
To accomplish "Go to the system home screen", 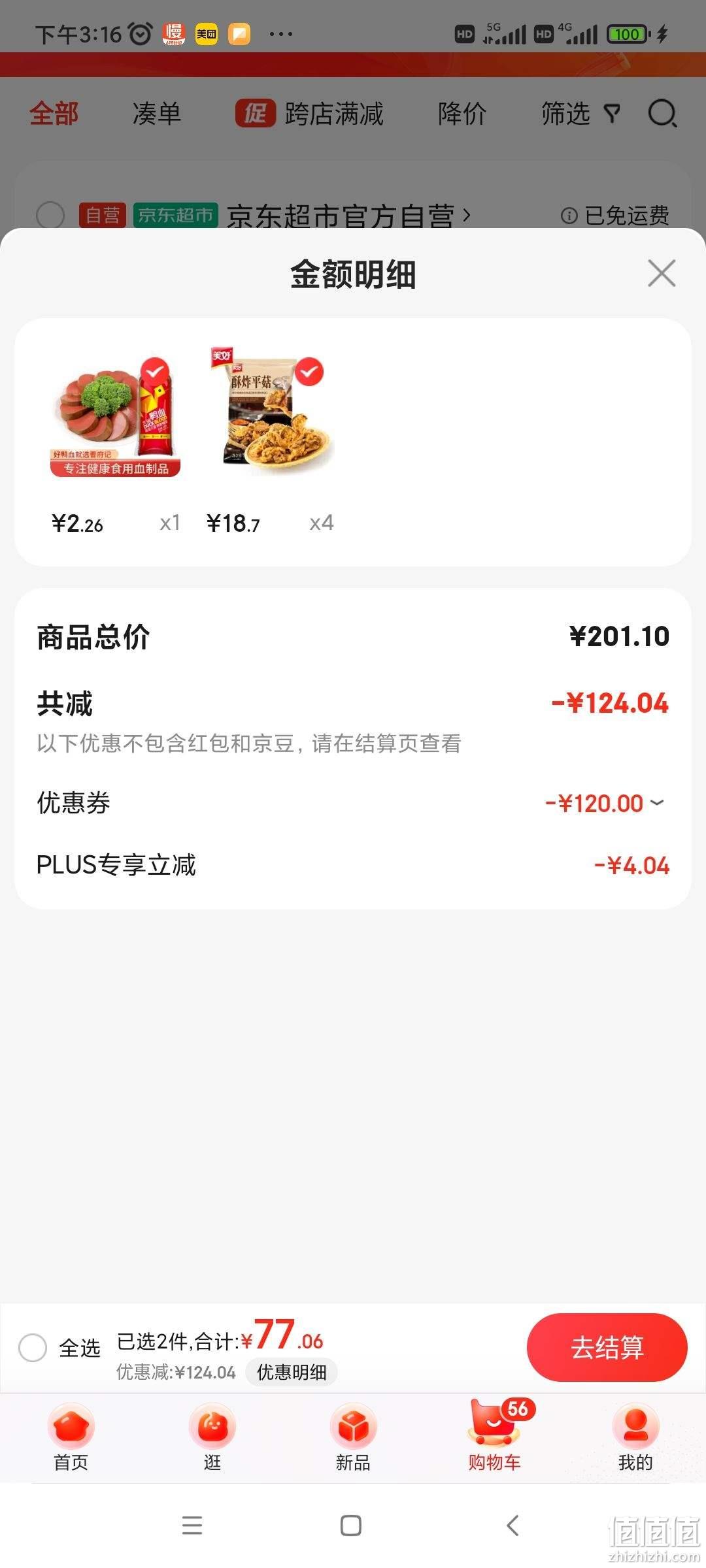I will (351, 1526).
